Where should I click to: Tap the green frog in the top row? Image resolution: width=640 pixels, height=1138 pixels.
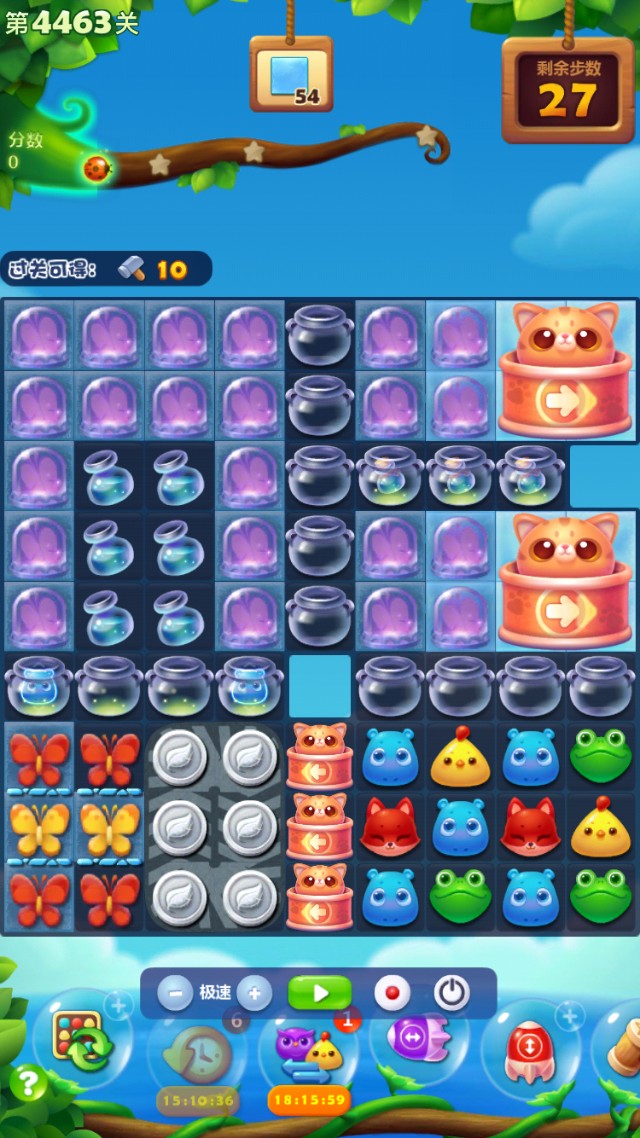point(601,756)
